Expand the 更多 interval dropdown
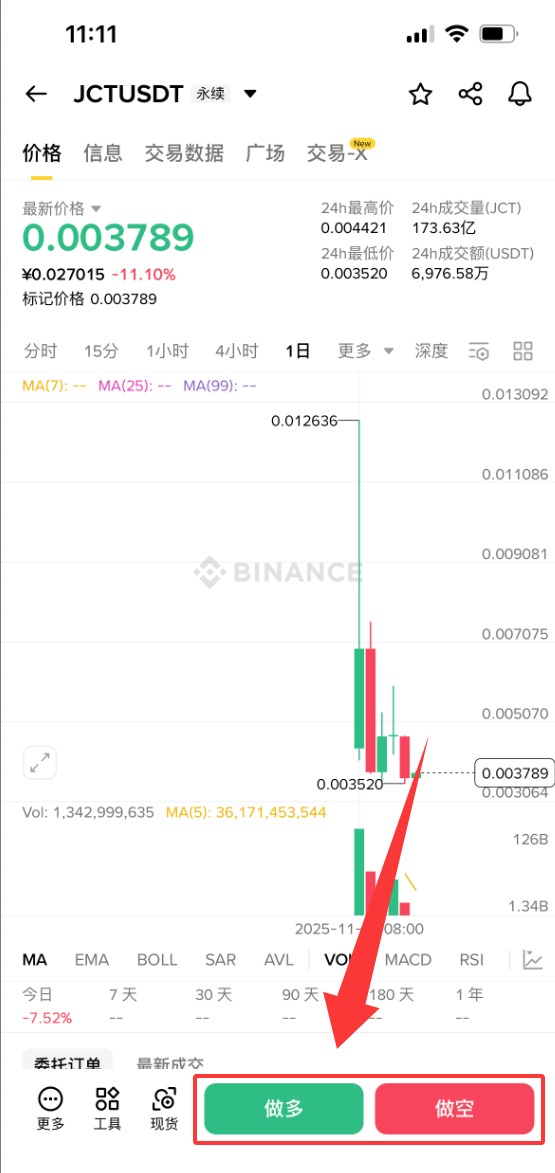The image size is (555, 1173). 366,351
